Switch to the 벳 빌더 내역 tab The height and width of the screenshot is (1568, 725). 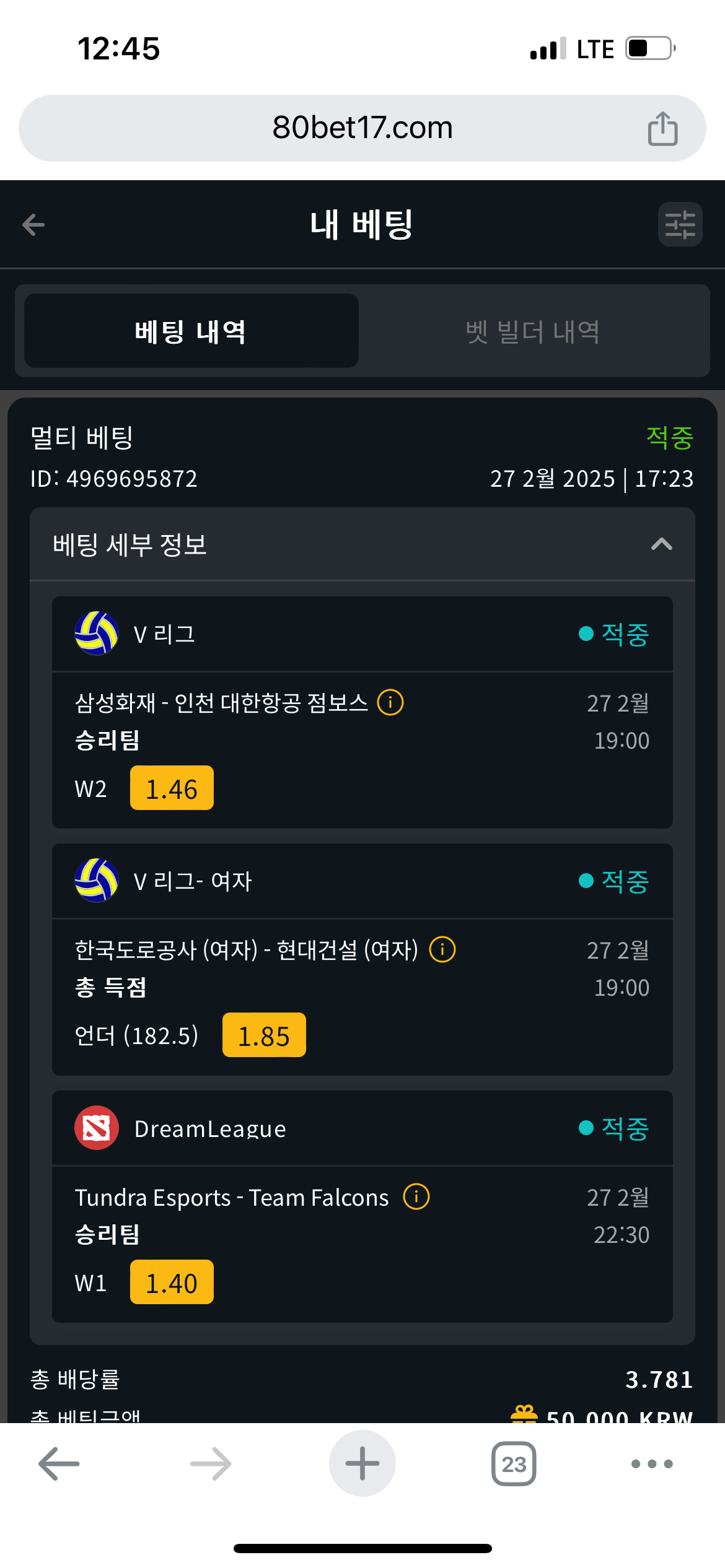point(533,331)
